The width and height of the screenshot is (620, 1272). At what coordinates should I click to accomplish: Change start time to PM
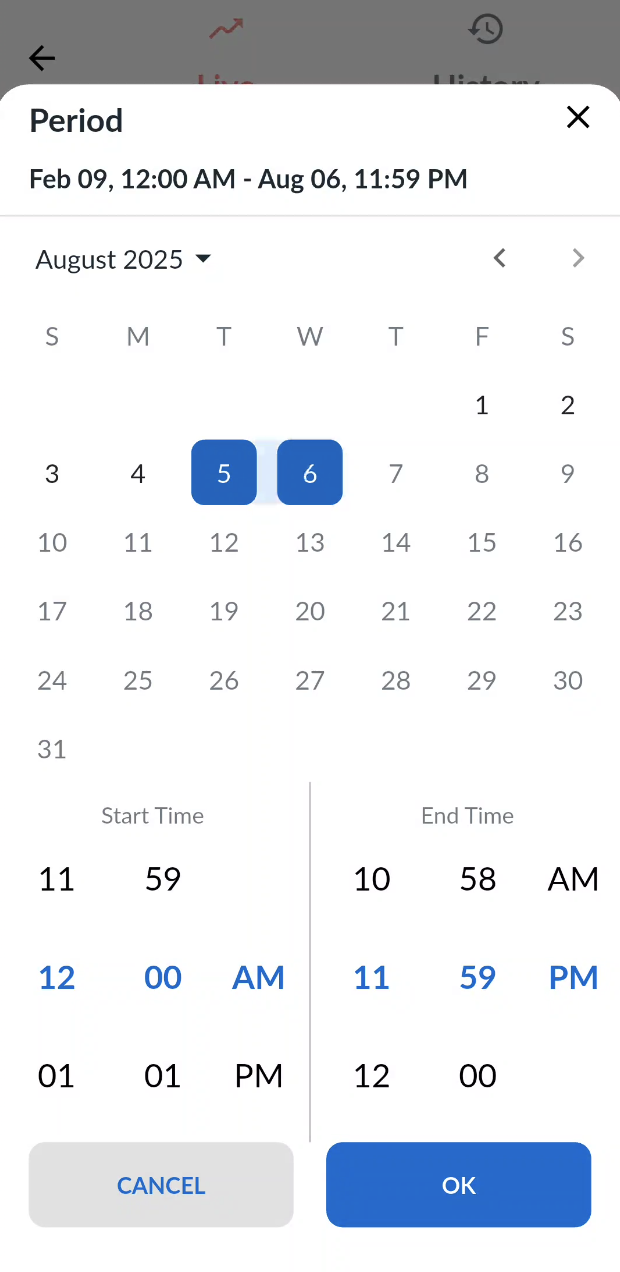click(x=259, y=1076)
